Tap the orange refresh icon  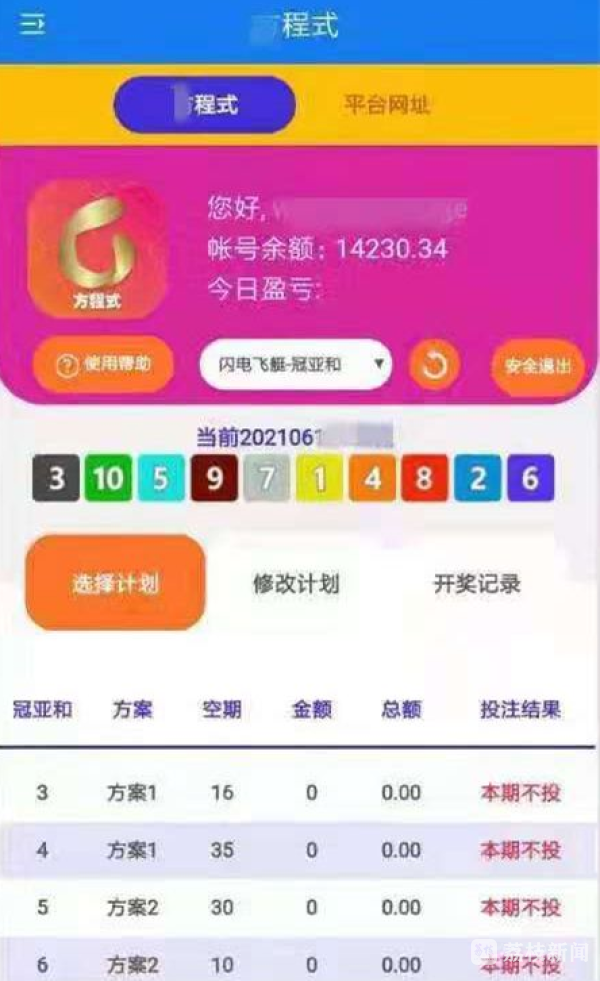point(435,366)
